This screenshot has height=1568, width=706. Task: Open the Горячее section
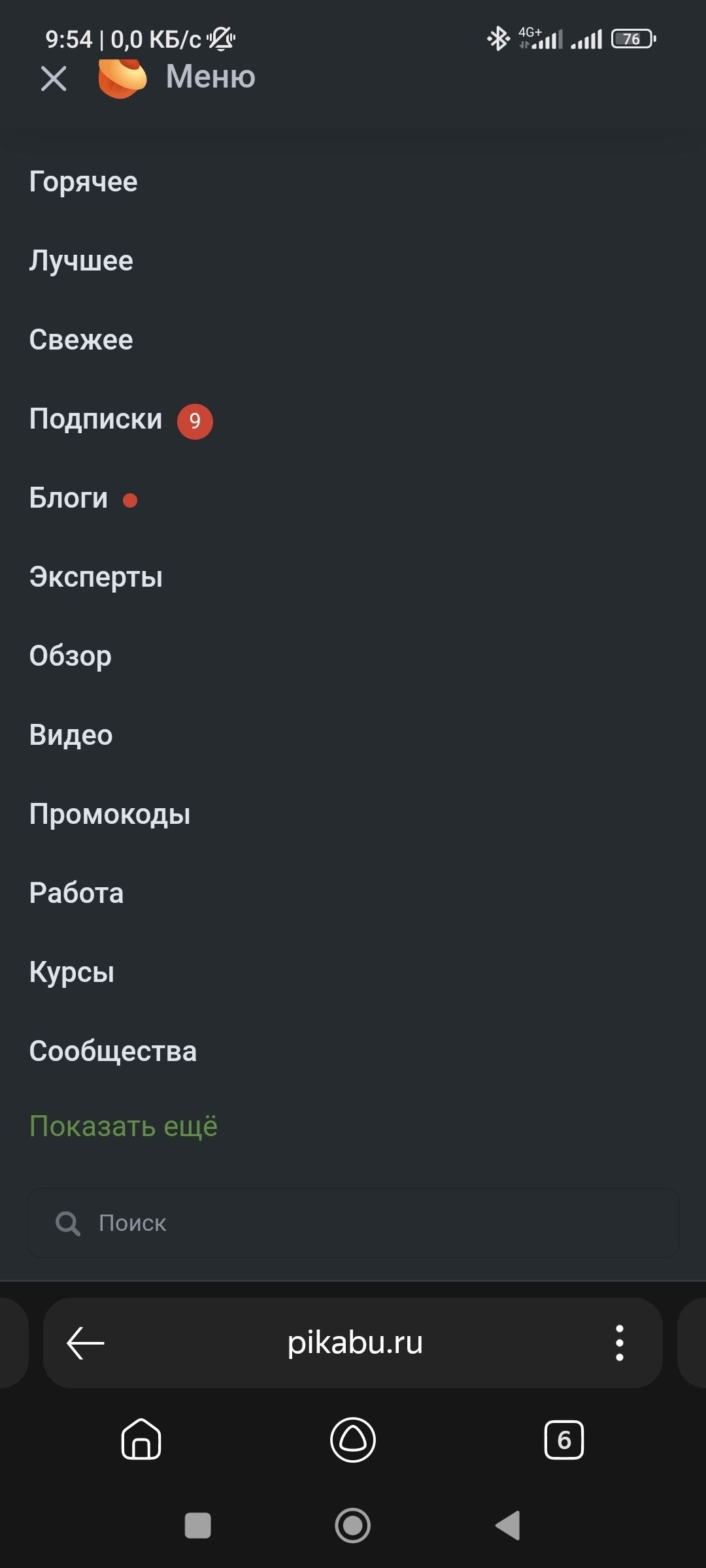(x=83, y=182)
